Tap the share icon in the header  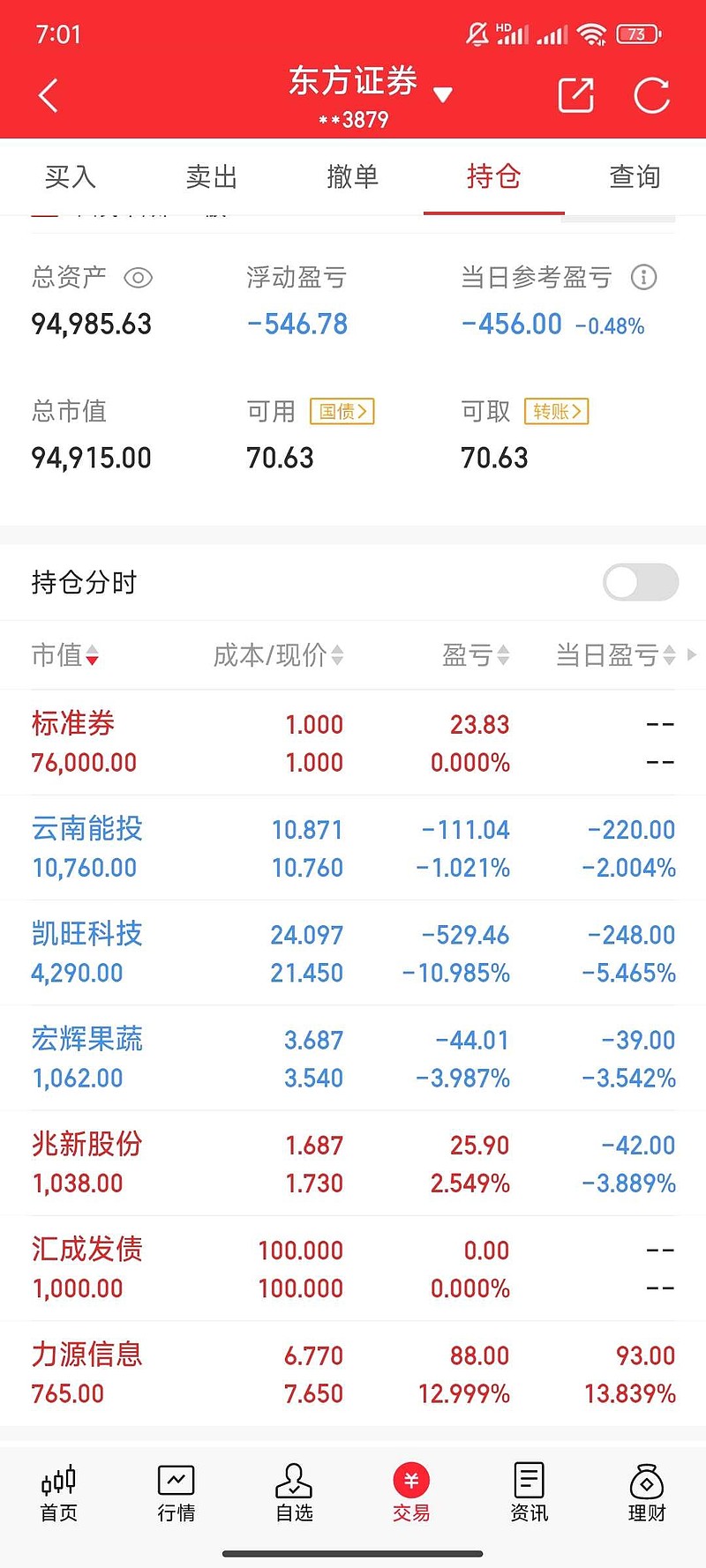576,95
